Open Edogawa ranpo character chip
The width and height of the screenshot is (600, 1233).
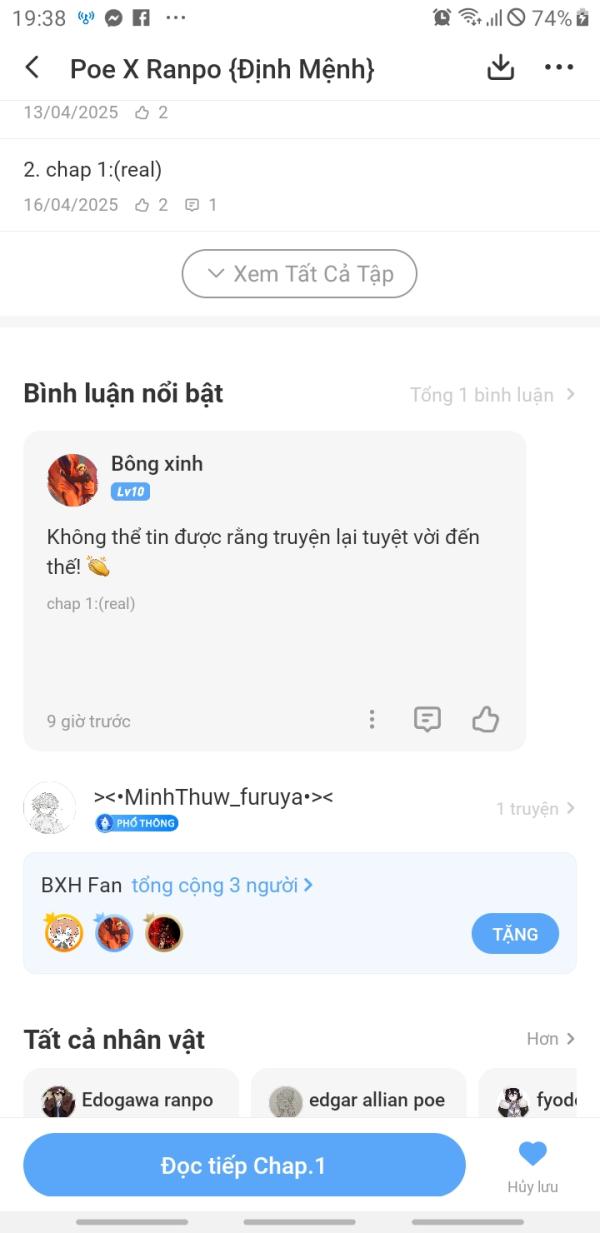(x=130, y=1100)
